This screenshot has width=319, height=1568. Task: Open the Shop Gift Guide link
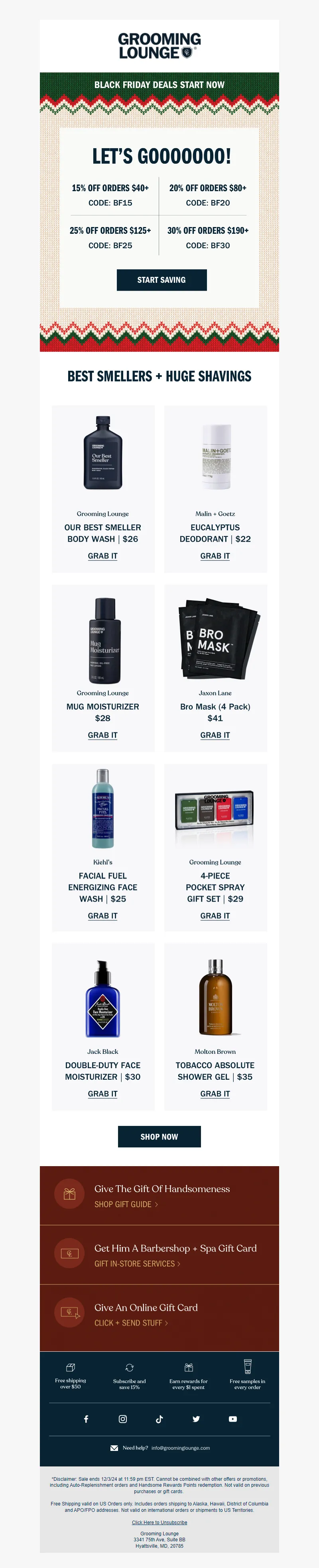pos(126,1204)
